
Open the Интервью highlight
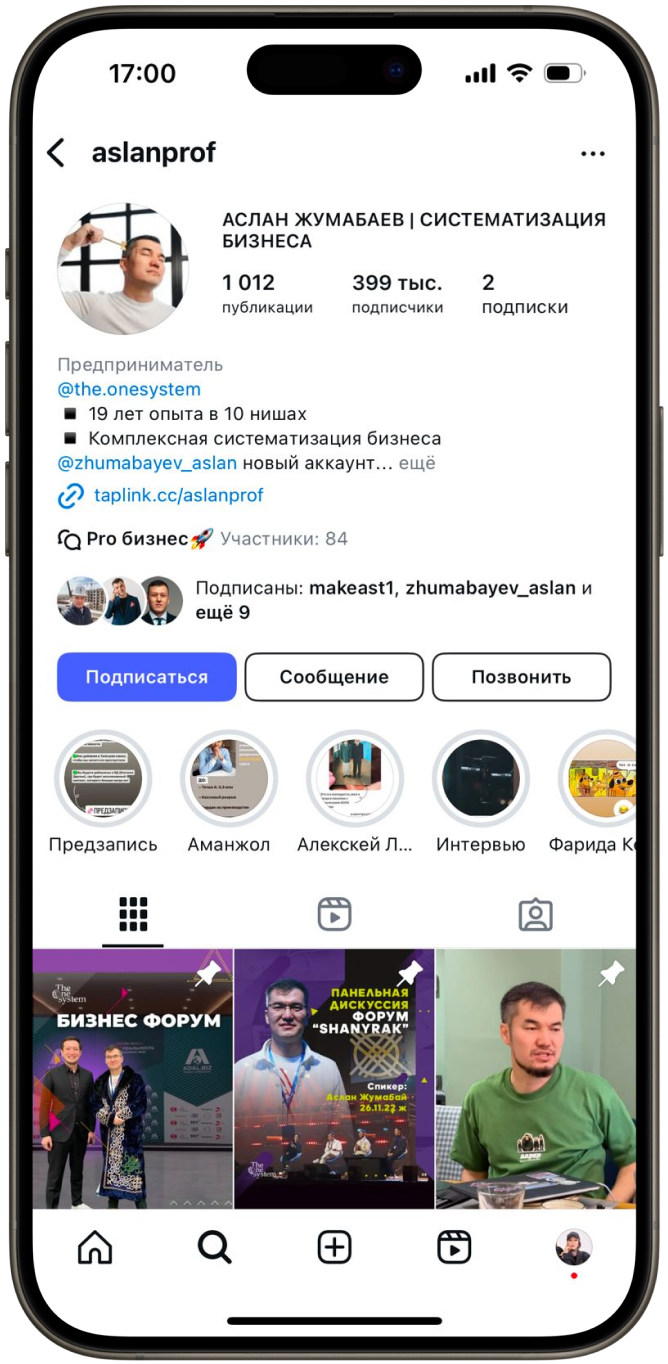coord(480,779)
